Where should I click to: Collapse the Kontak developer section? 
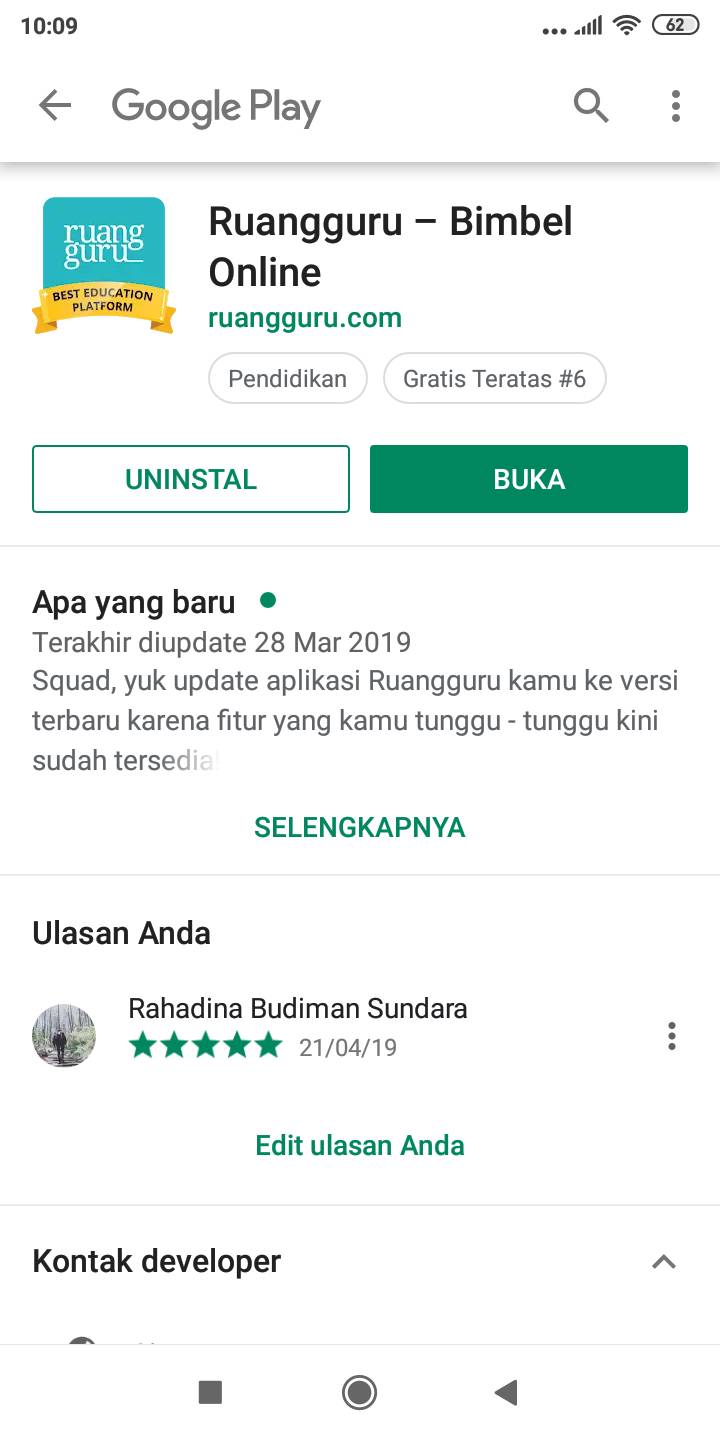(664, 1261)
